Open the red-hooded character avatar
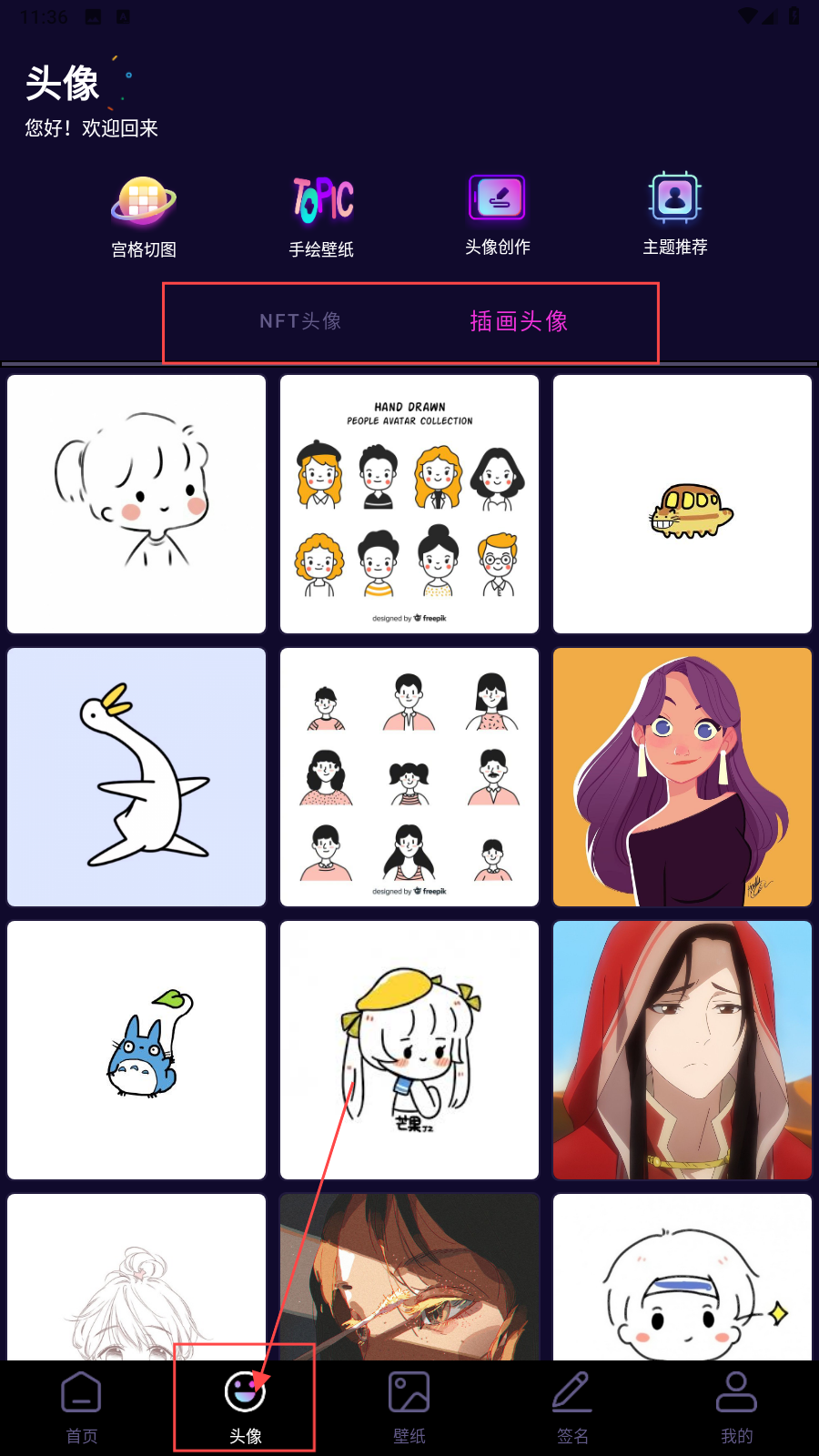This screenshot has height=1456, width=819. click(682, 1050)
